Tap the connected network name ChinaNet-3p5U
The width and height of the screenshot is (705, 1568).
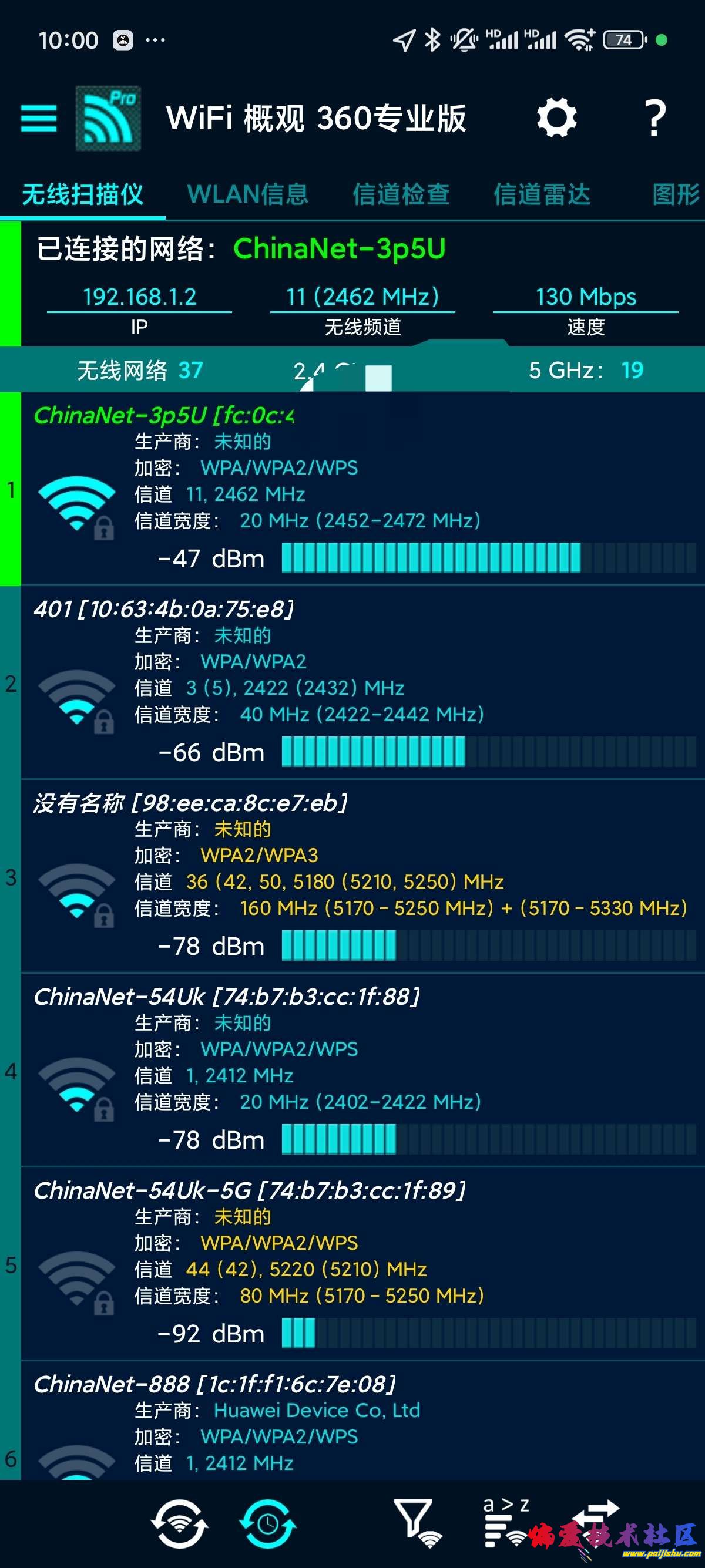coord(341,248)
